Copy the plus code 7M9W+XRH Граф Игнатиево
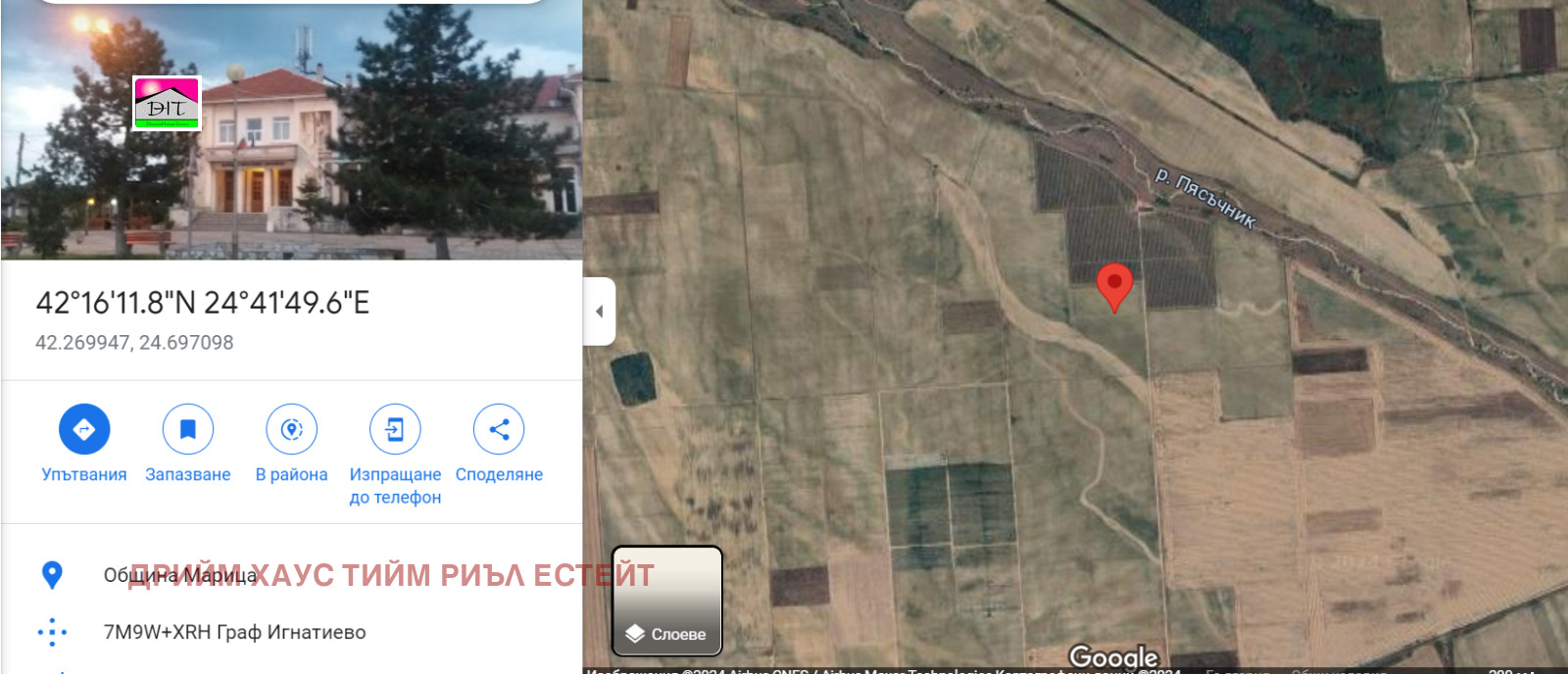1568x674 pixels. tap(234, 632)
